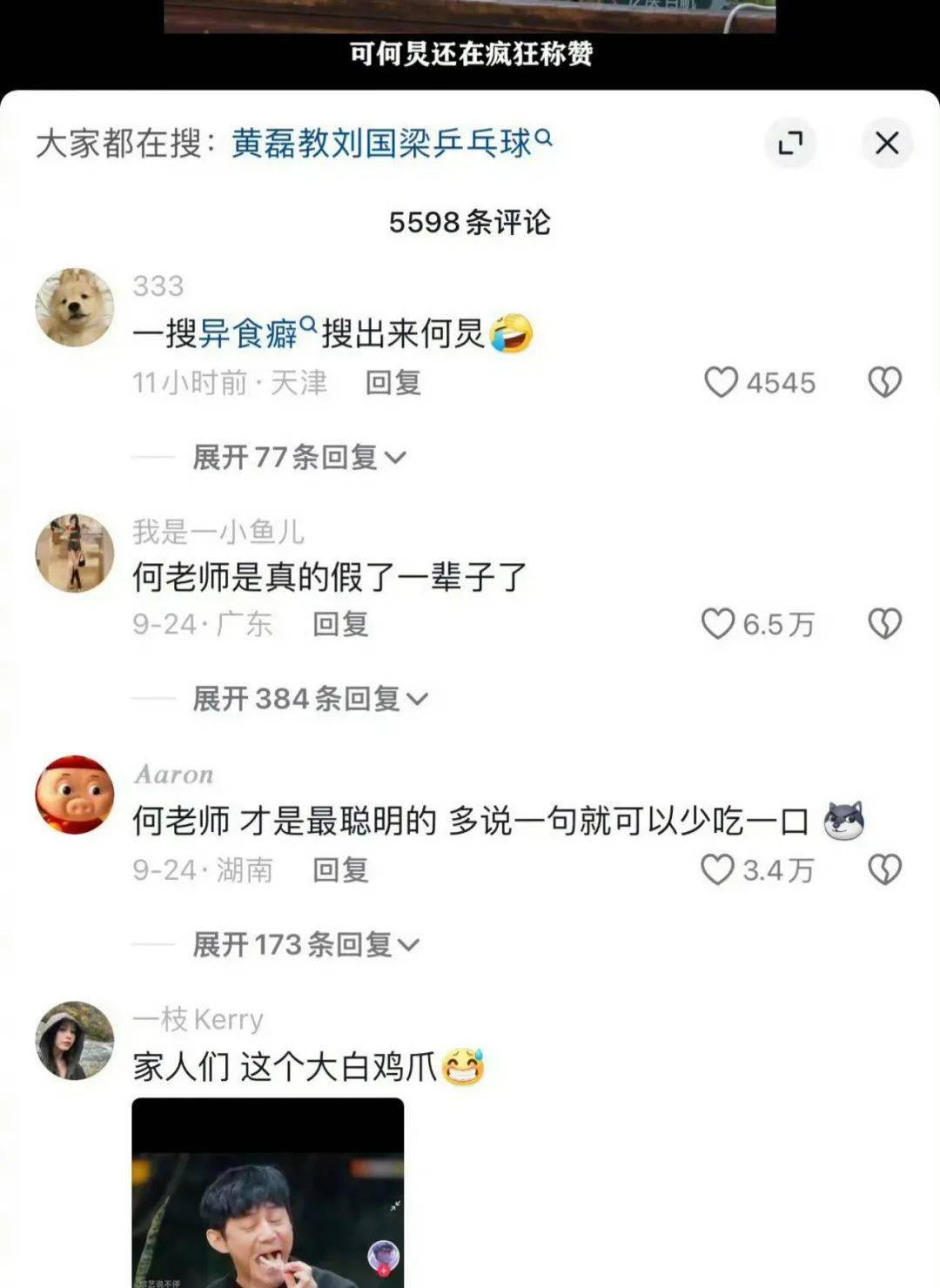The width and height of the screenshot is (940, 1288).
Task: Like Aaron's comment
Action: [718, 869]
